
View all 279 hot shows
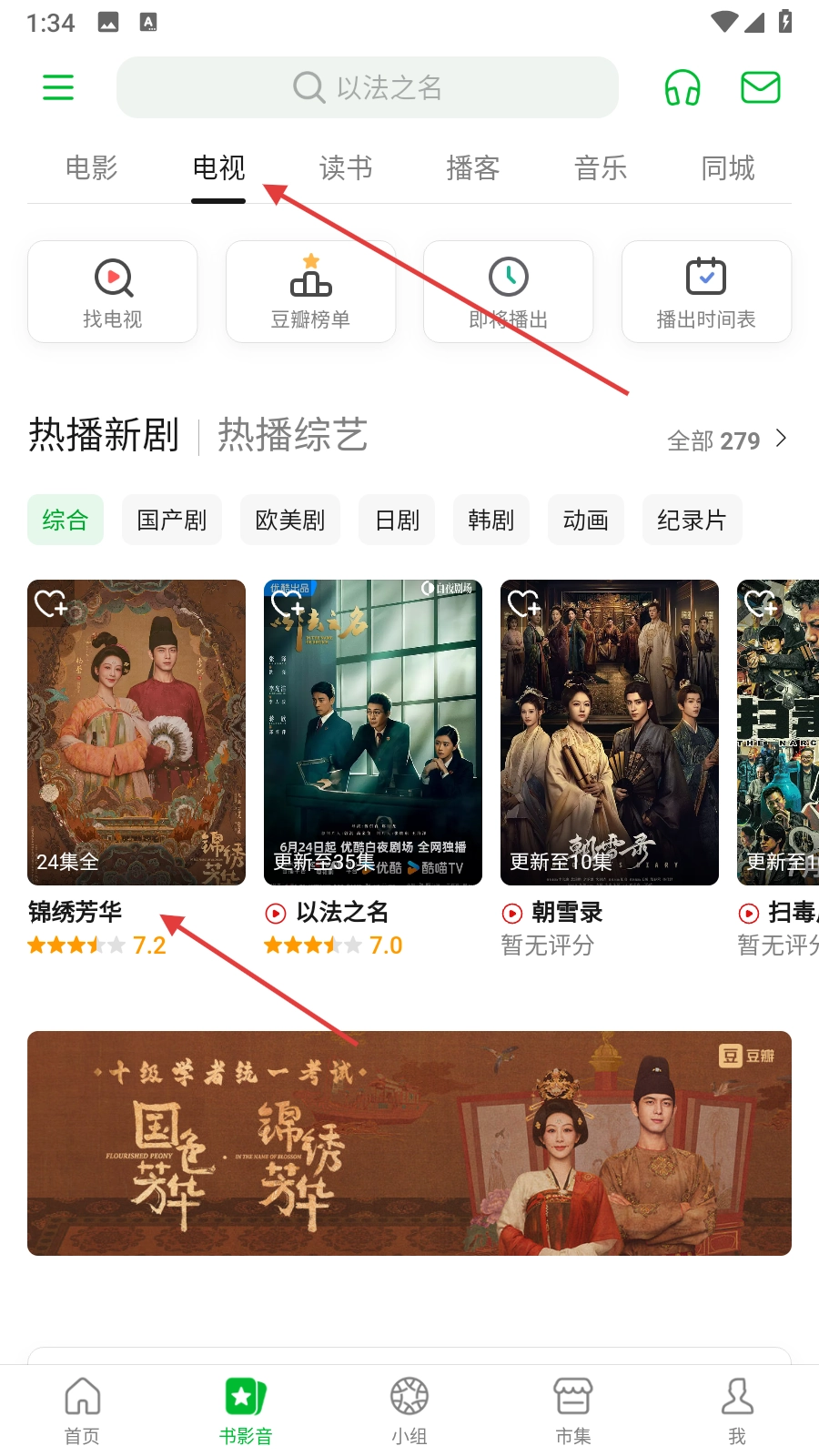click(x=726, y=440)
